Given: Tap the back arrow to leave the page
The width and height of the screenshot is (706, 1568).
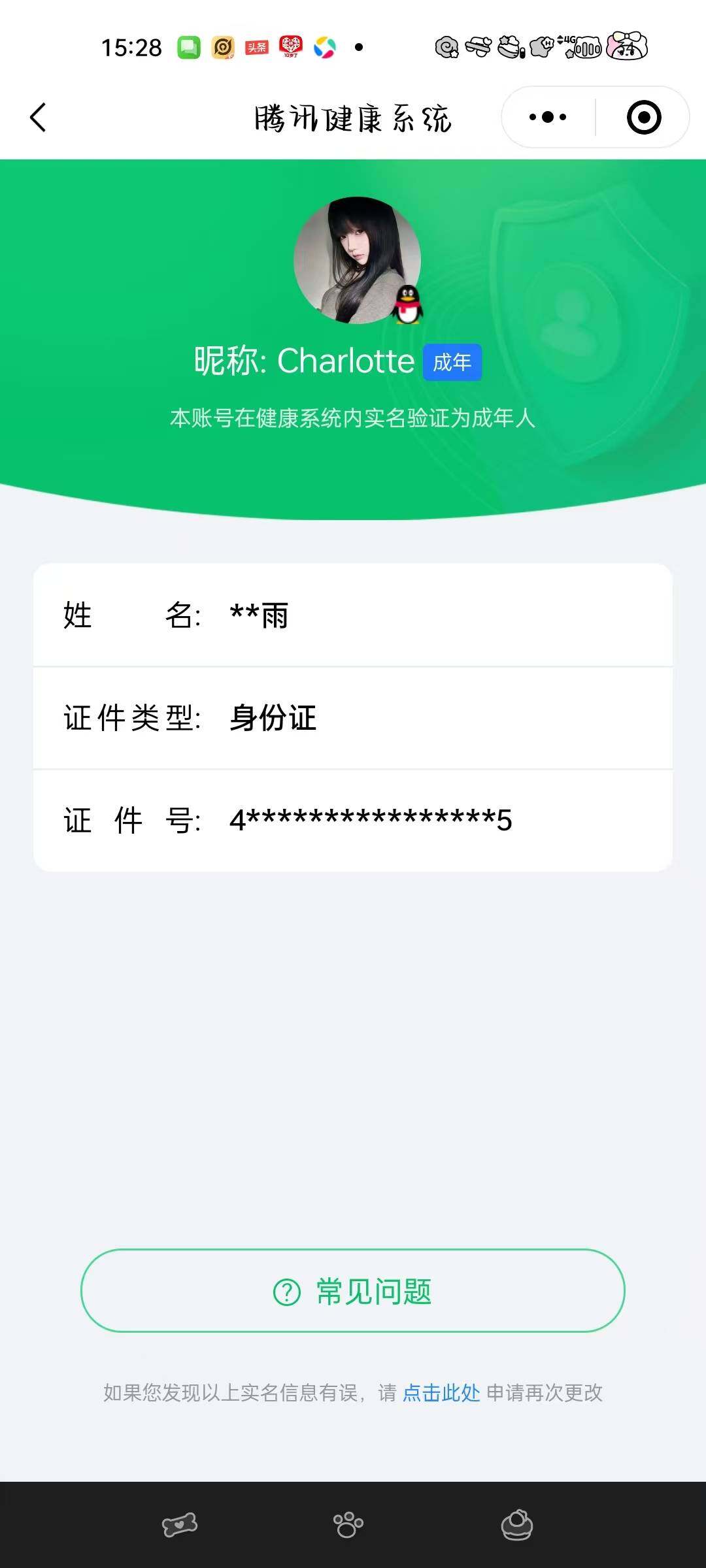Looking at the screenshot, I should click(37, 118).
